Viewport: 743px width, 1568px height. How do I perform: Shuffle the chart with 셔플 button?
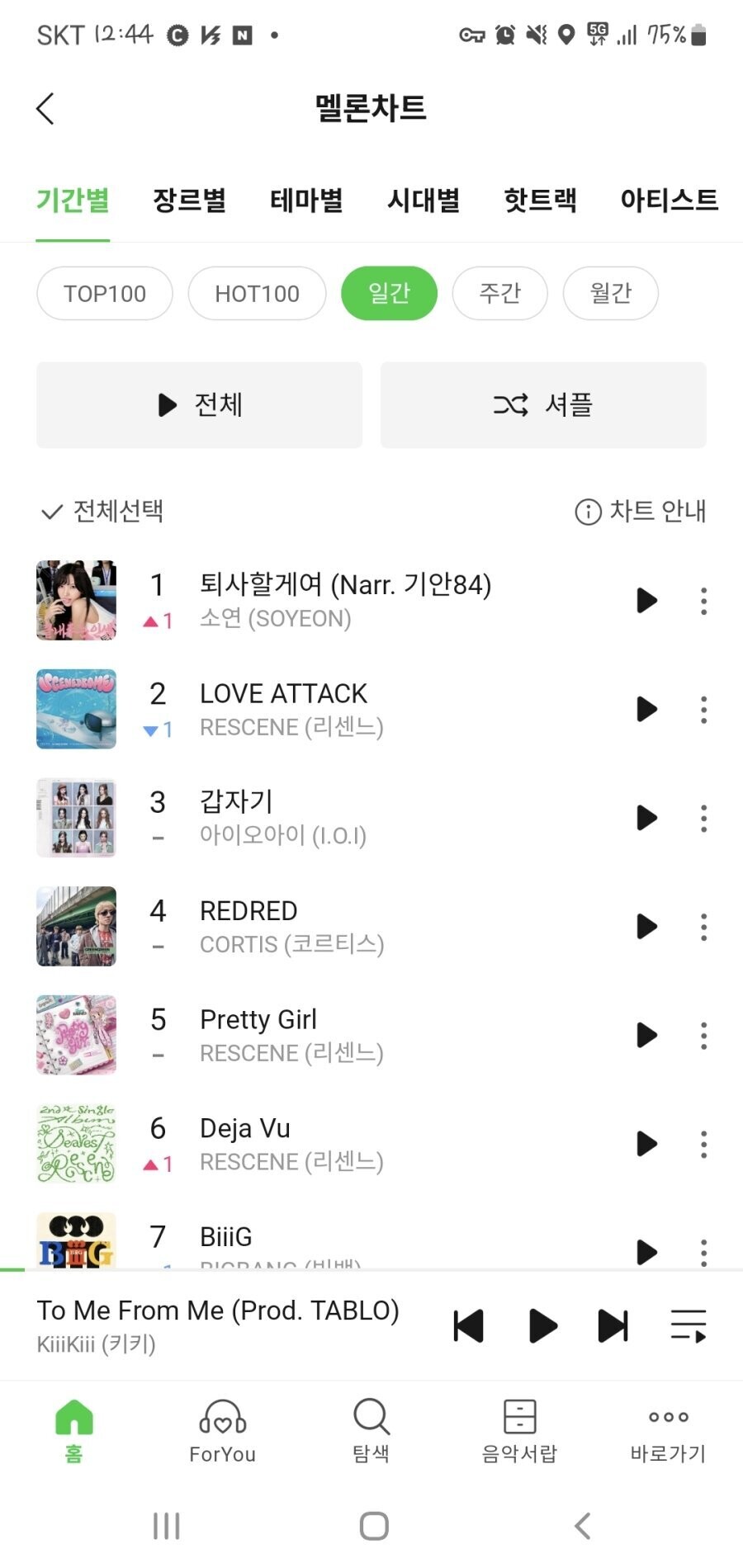pos(543,404)
